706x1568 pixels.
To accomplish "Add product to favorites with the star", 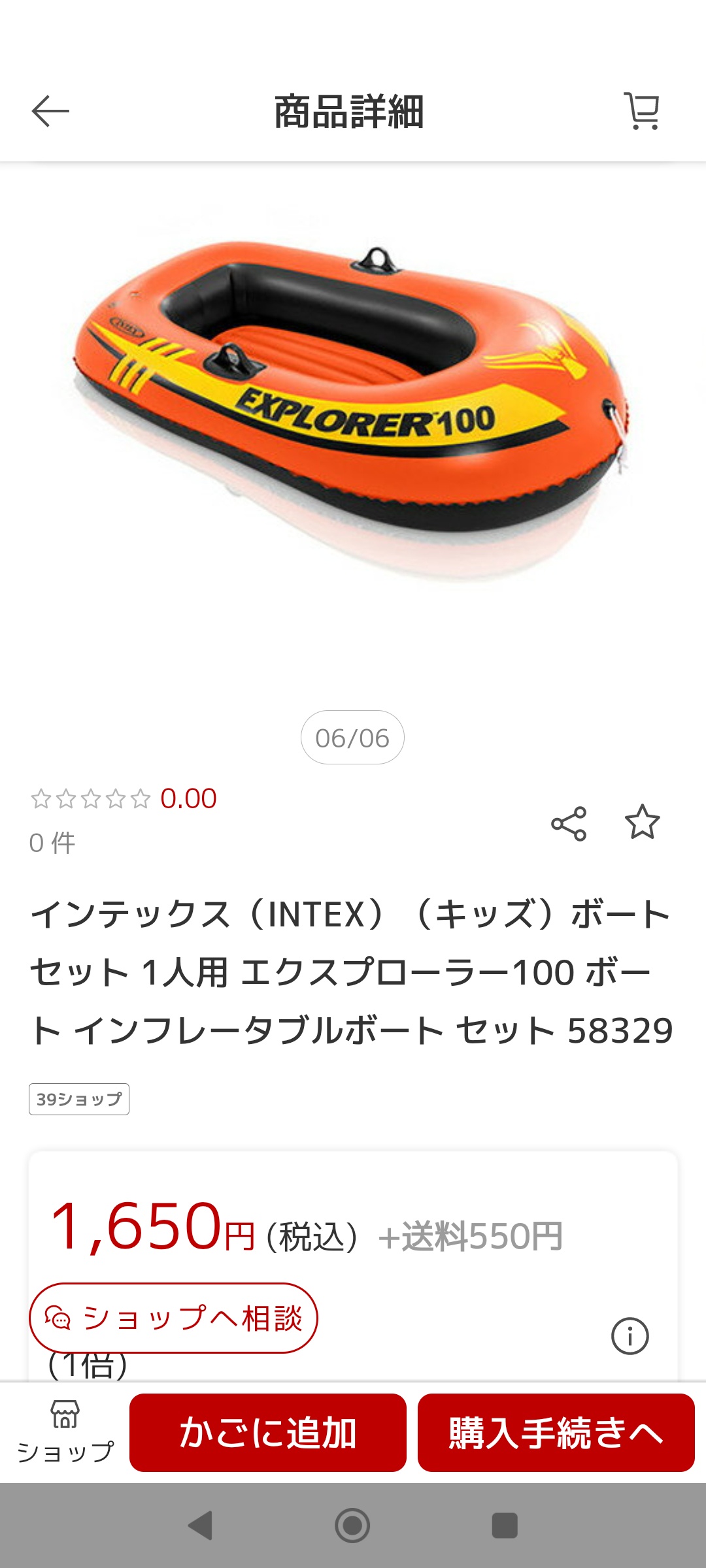I will 643,822.
